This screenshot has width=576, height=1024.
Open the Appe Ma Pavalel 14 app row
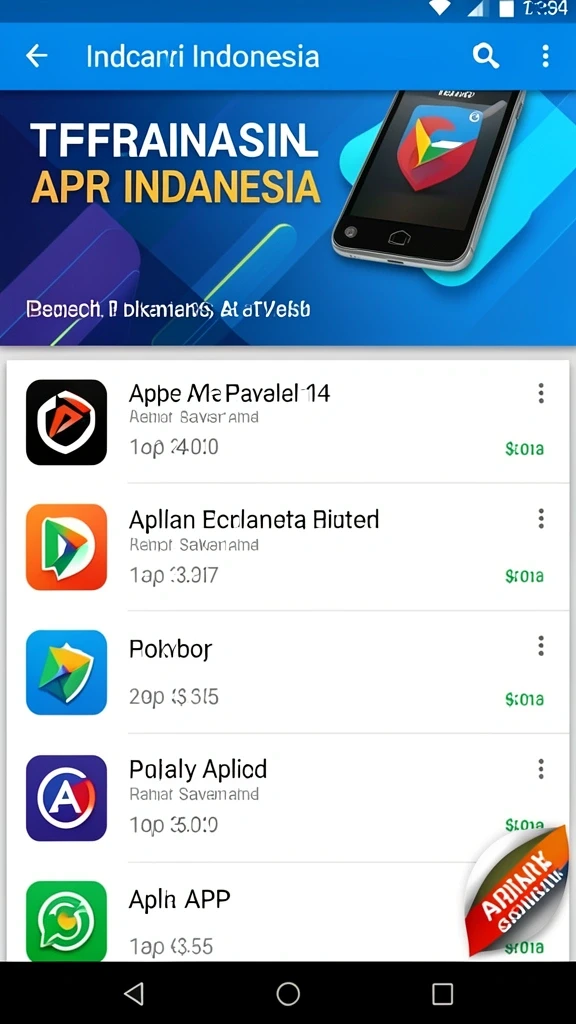[288, 423]
